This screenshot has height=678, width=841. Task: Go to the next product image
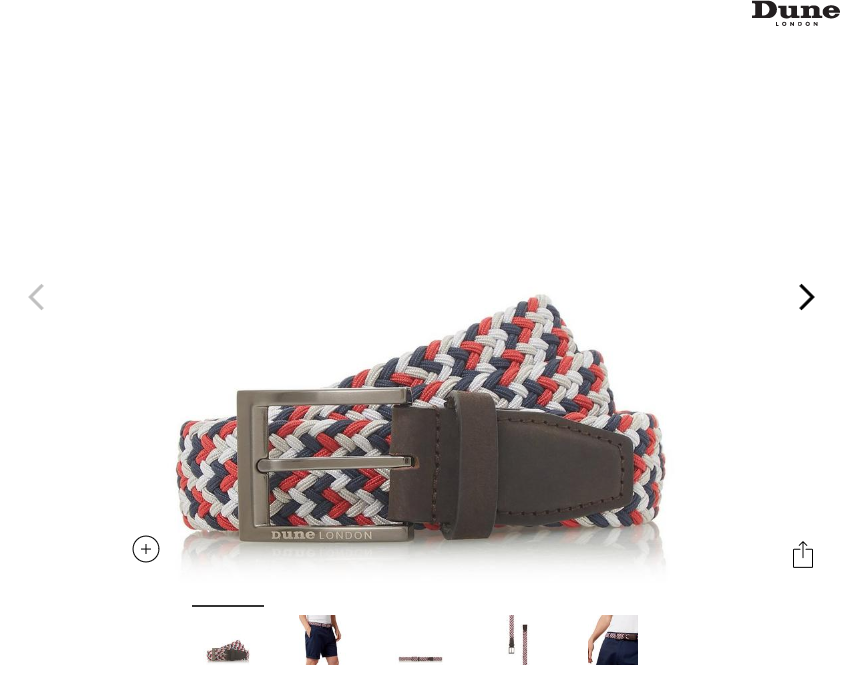tap(806, 297)
